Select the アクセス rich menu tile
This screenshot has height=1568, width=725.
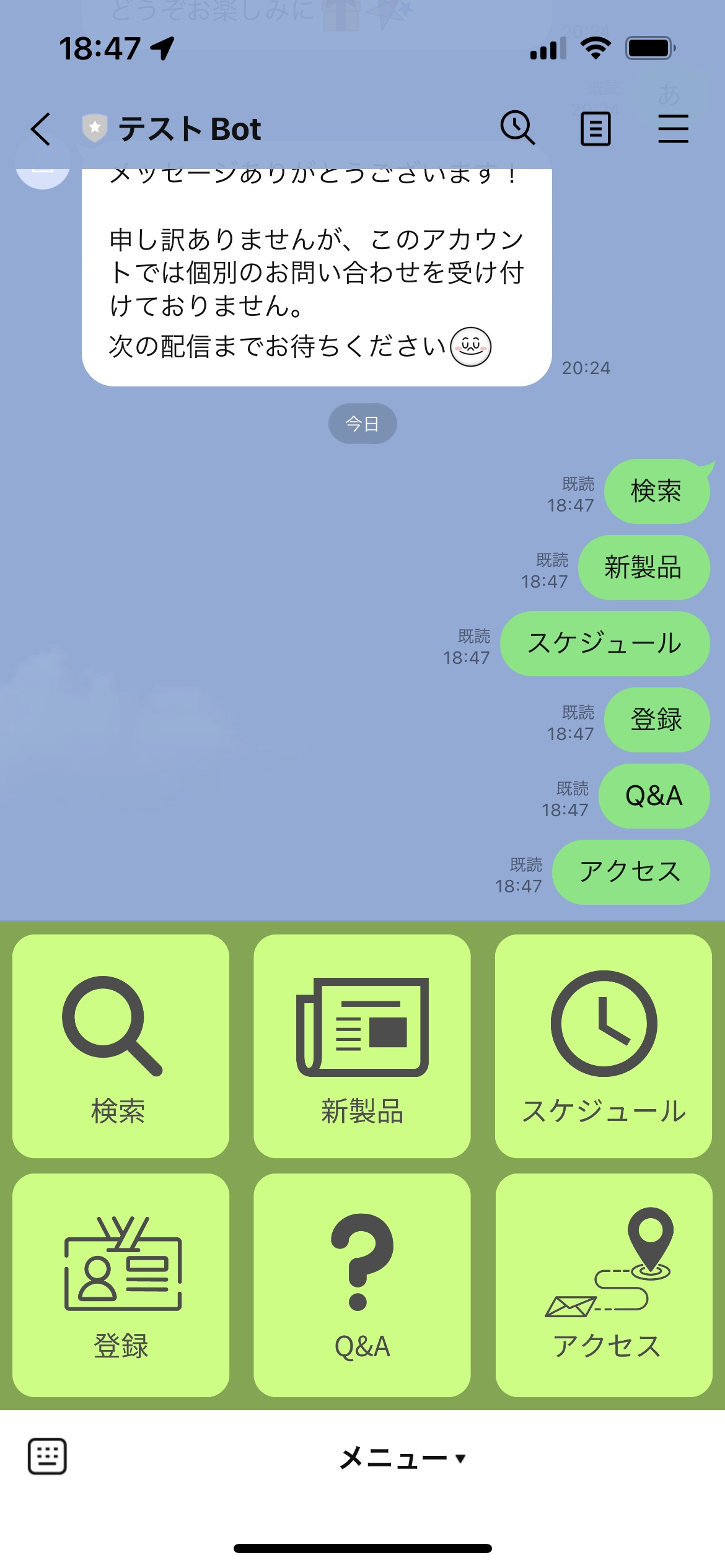tap(603, 1285)
